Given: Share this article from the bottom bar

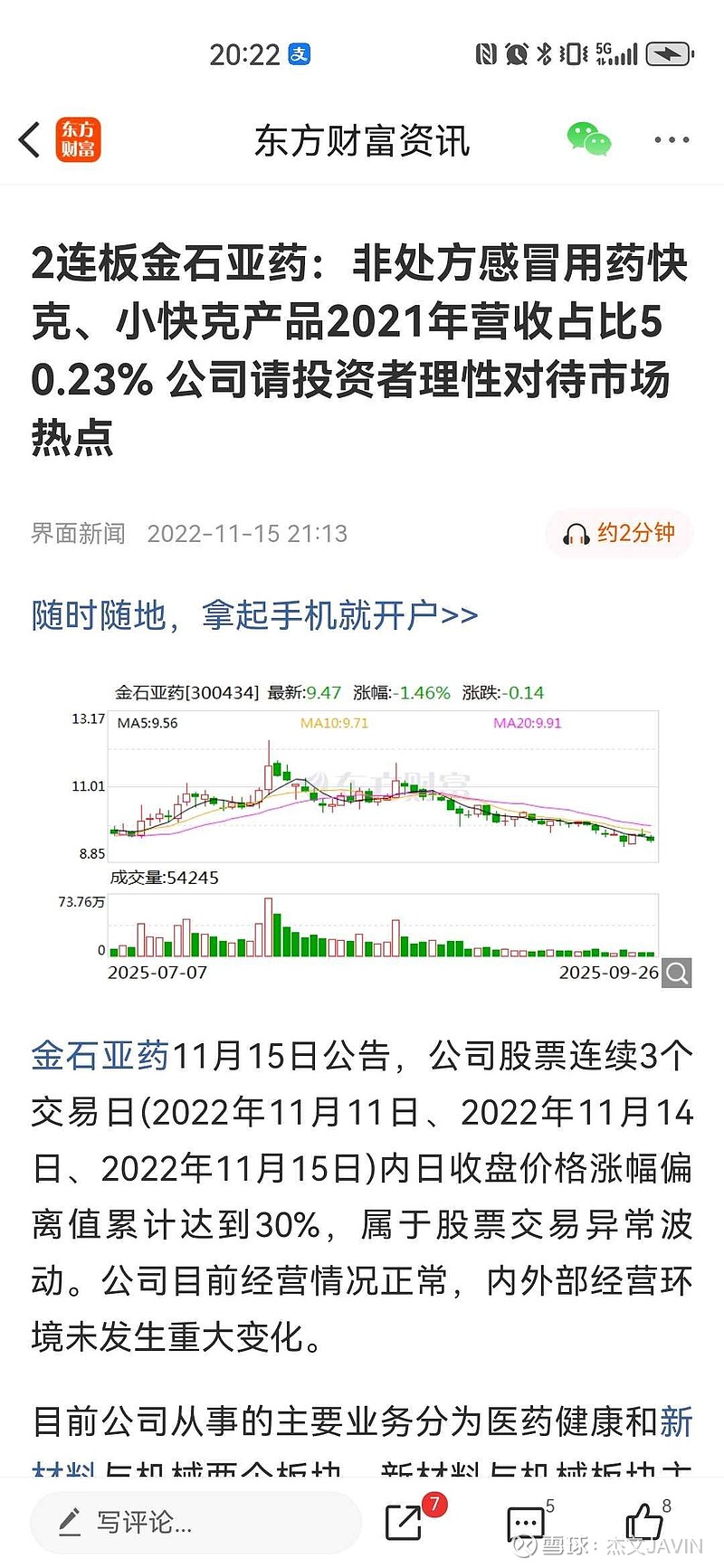Looking at the screenshot, I should click(x=405, y=1522).
